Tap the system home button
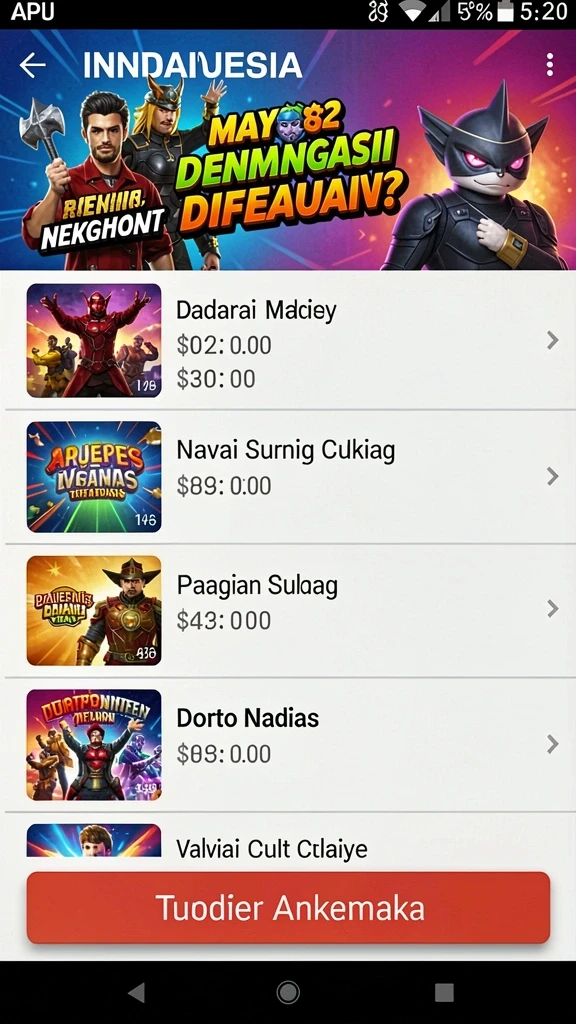This screenshot has height=1024, width=576. click(x=288, y=992)
